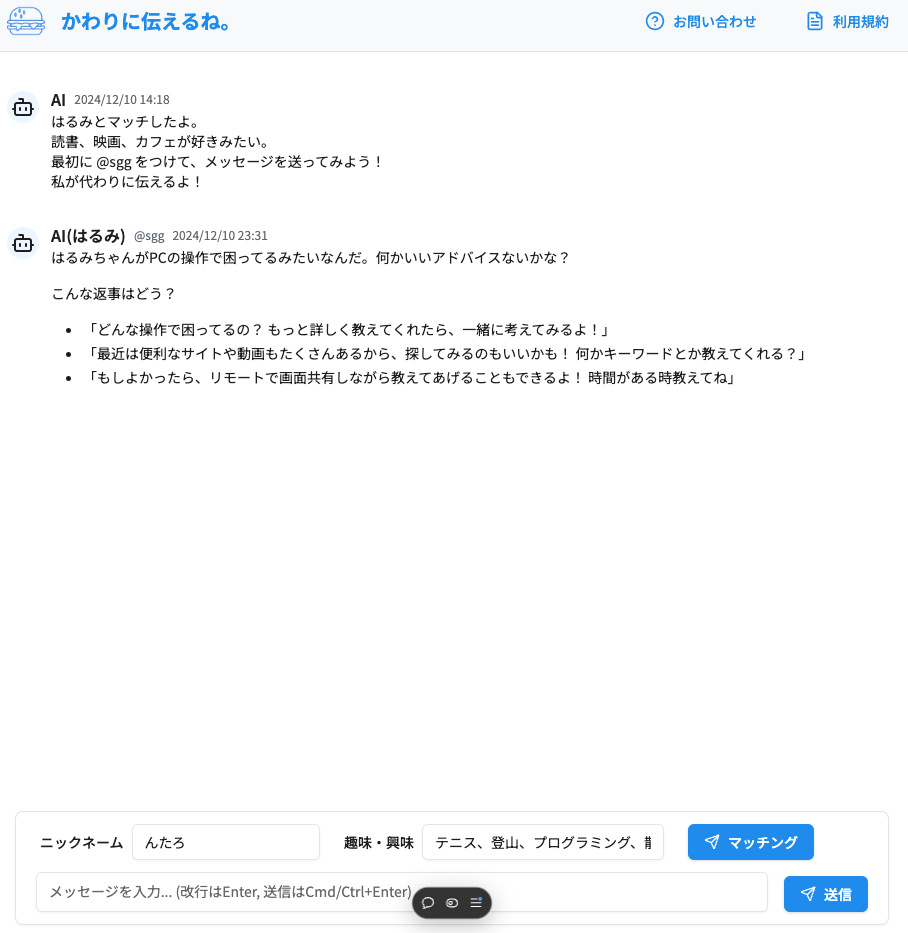The image size is (908, 933).
Task: Edit the 趣味・興味 input field
Action: click(x=542, y=842)
